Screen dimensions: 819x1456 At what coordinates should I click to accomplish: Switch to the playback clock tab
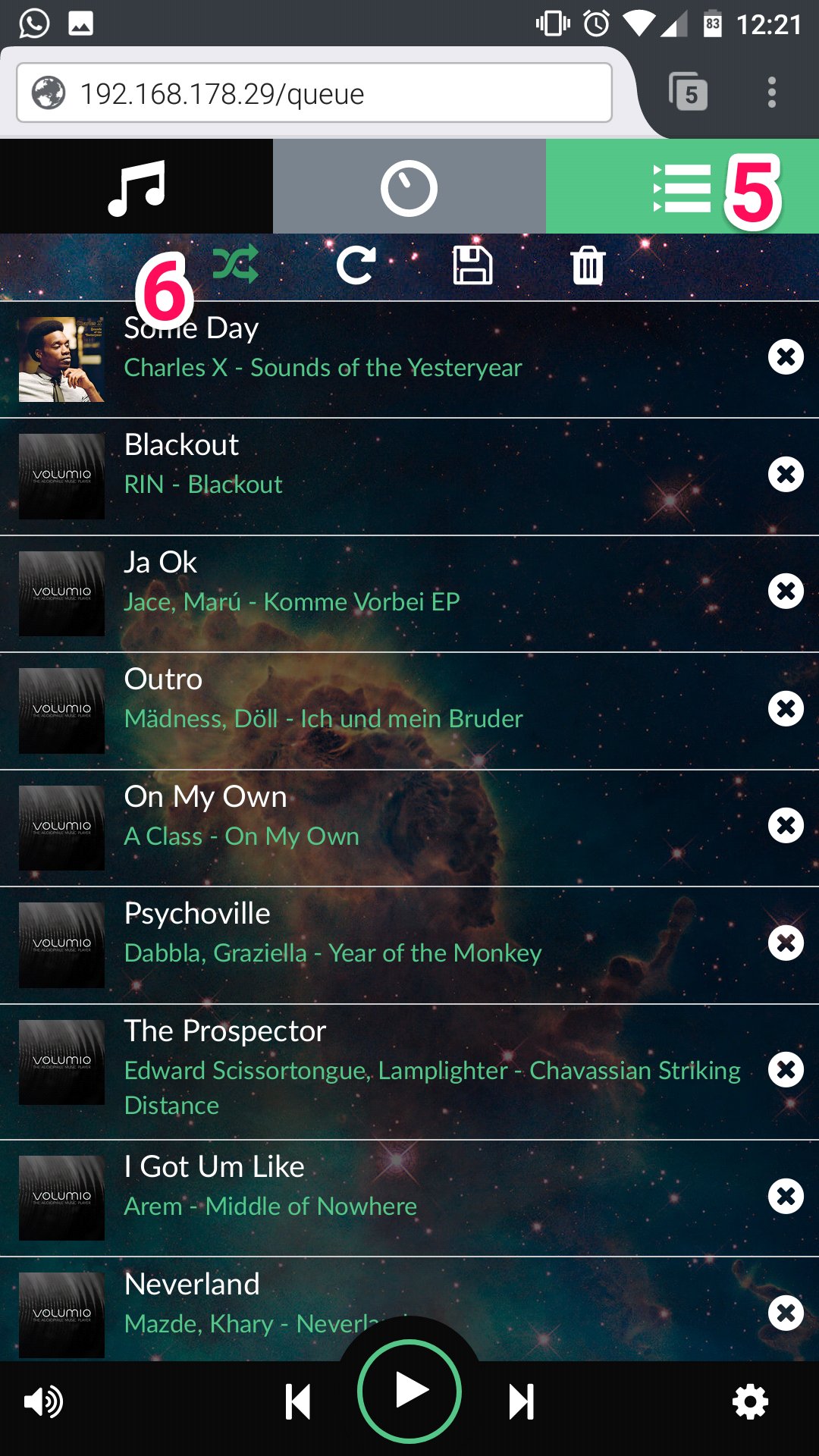click(409, 187)
